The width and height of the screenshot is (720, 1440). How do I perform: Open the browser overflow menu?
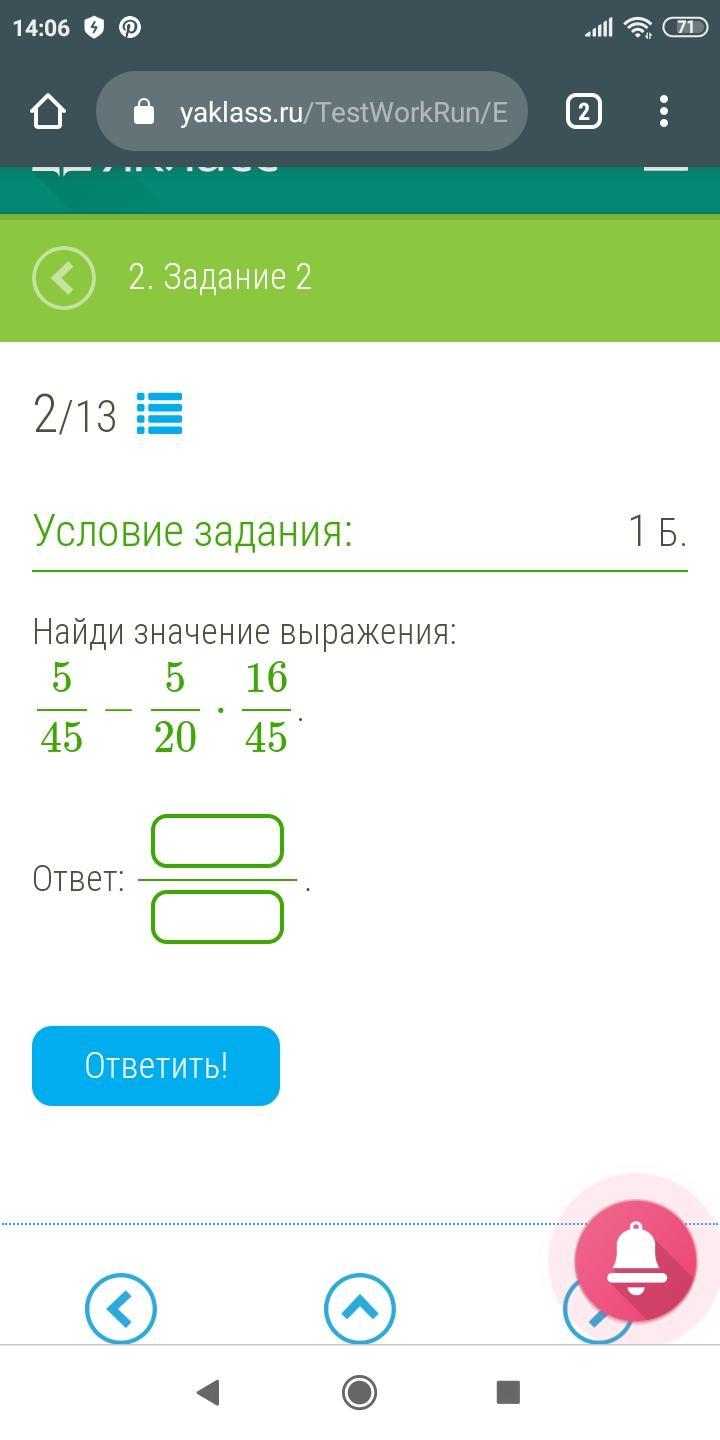(x=664, y=111)
